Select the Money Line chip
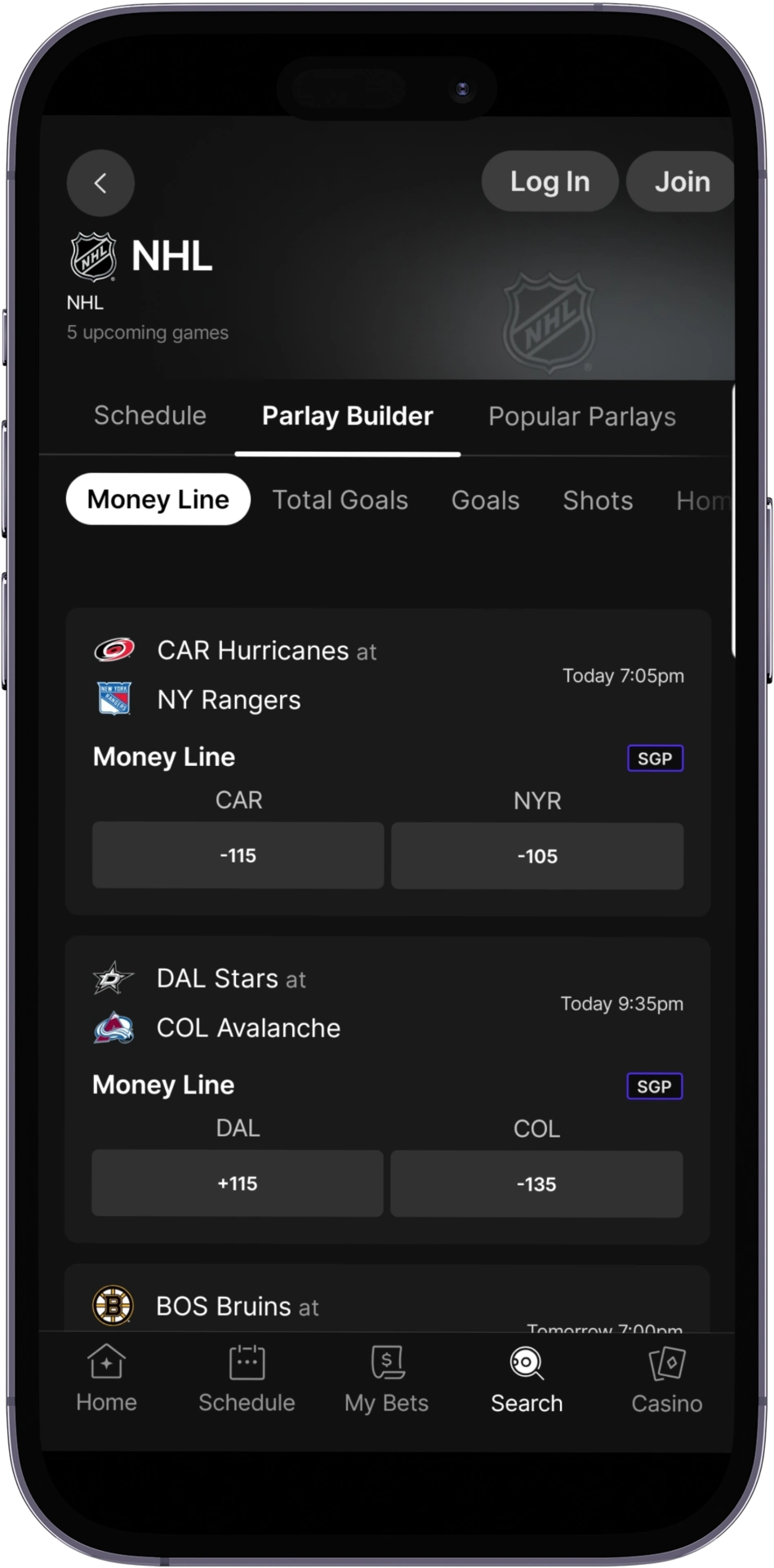 point(158,499)
